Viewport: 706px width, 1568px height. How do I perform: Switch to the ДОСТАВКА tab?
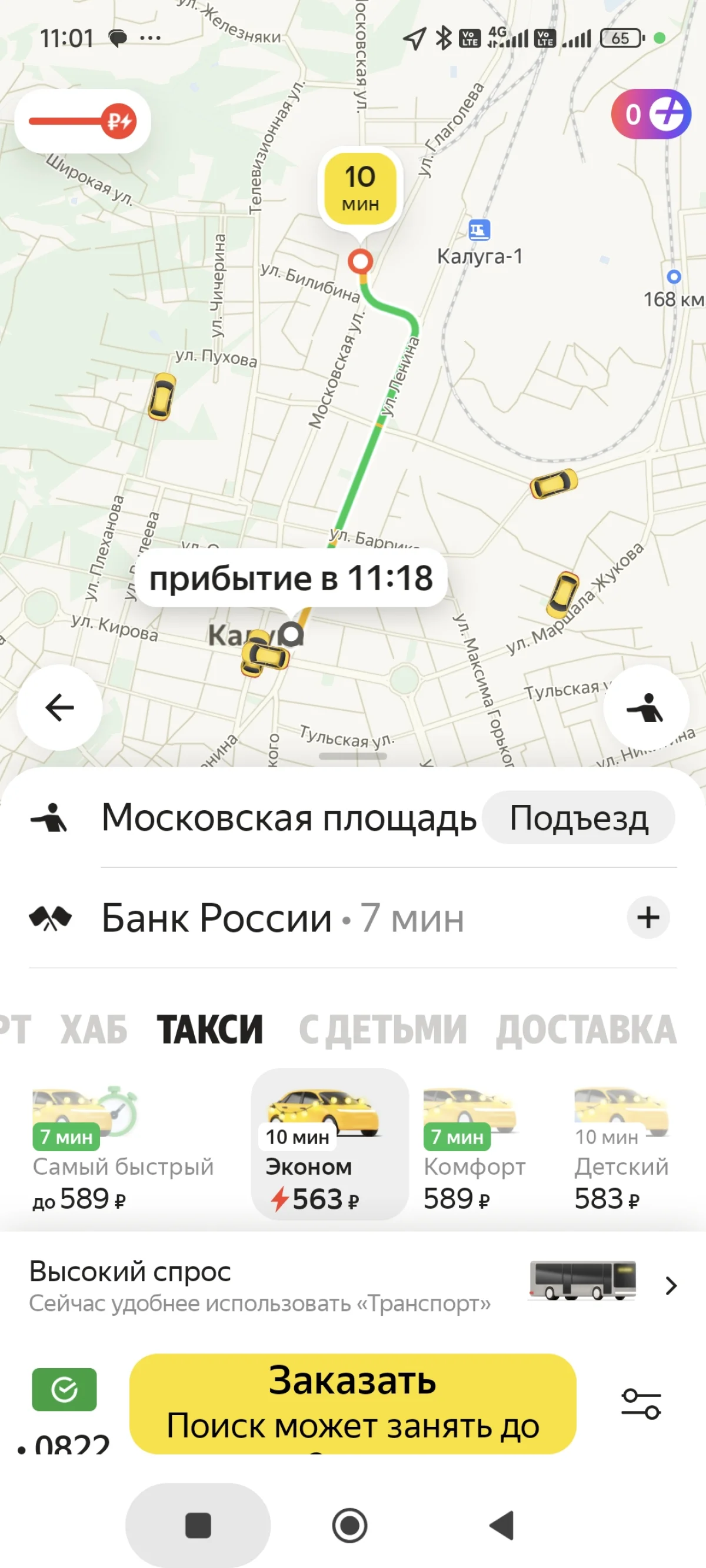[x=586, y=1030]
